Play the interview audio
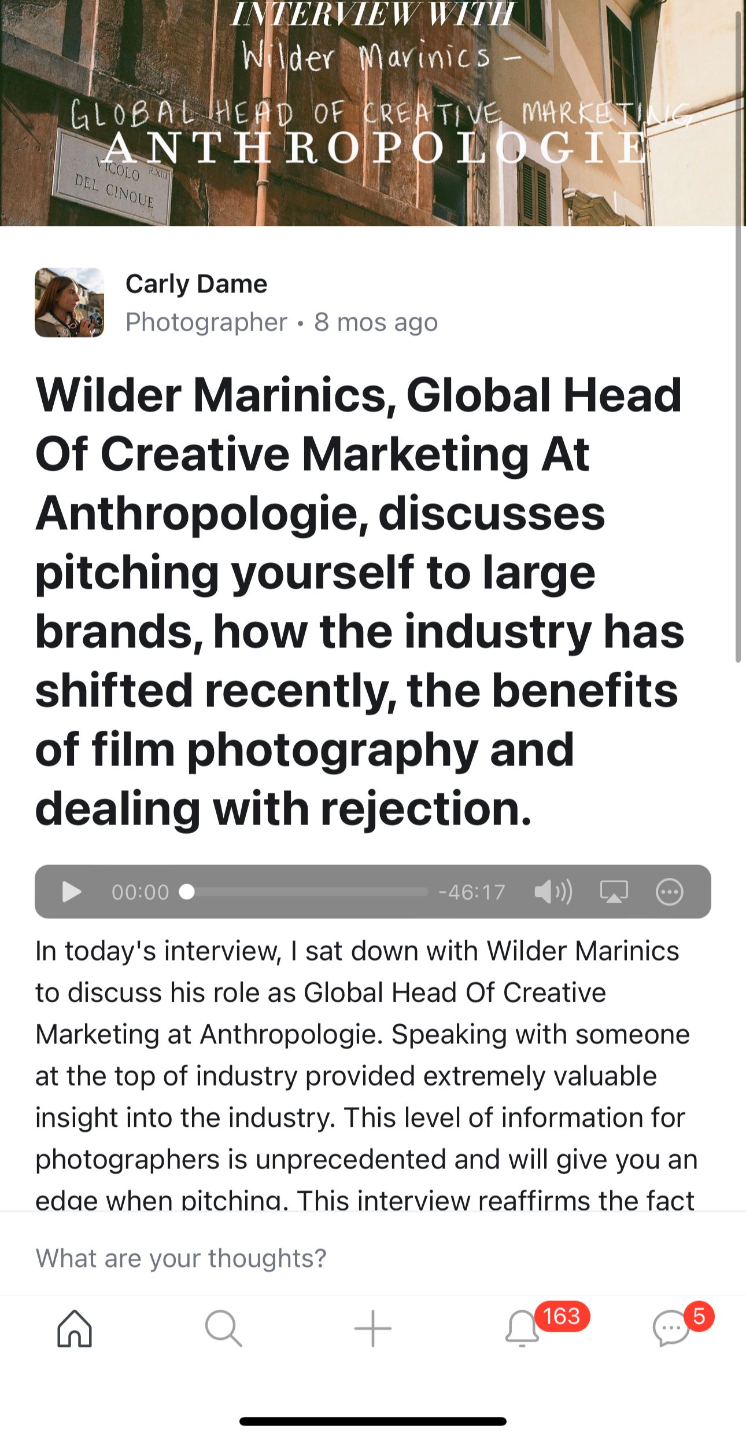Screen dimensions: 746x1440 point(72,892)
